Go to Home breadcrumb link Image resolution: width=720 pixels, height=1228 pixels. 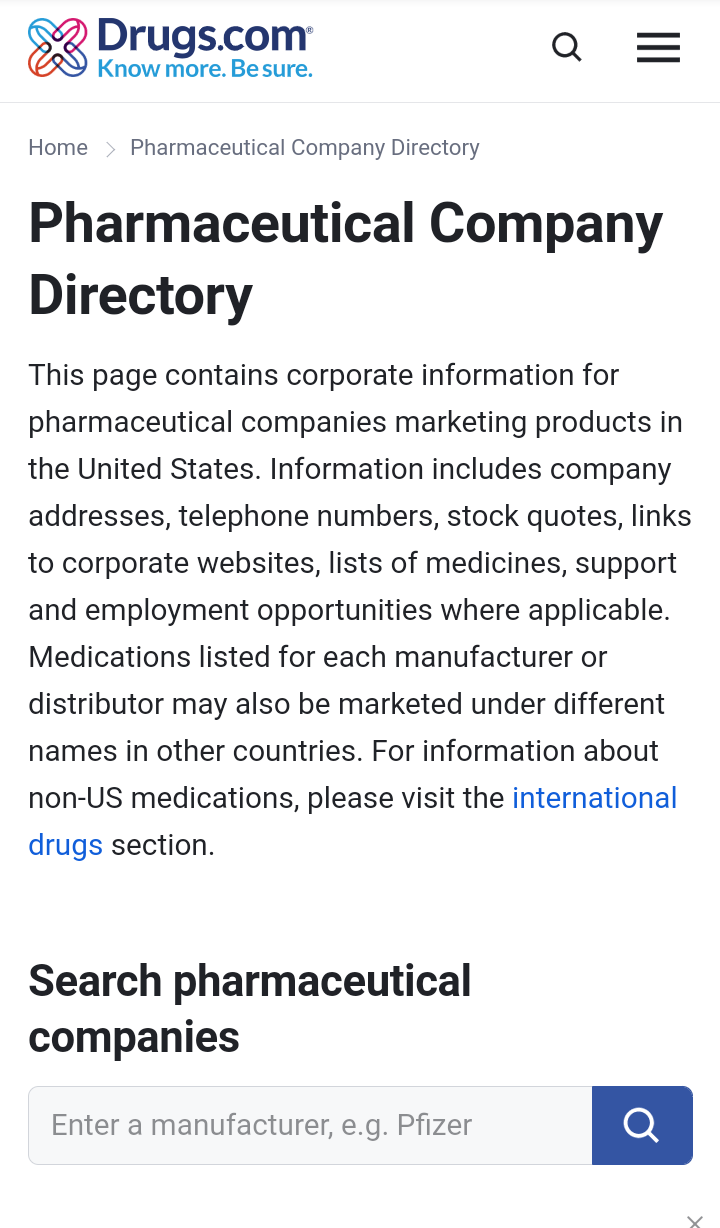click(58, 148)
